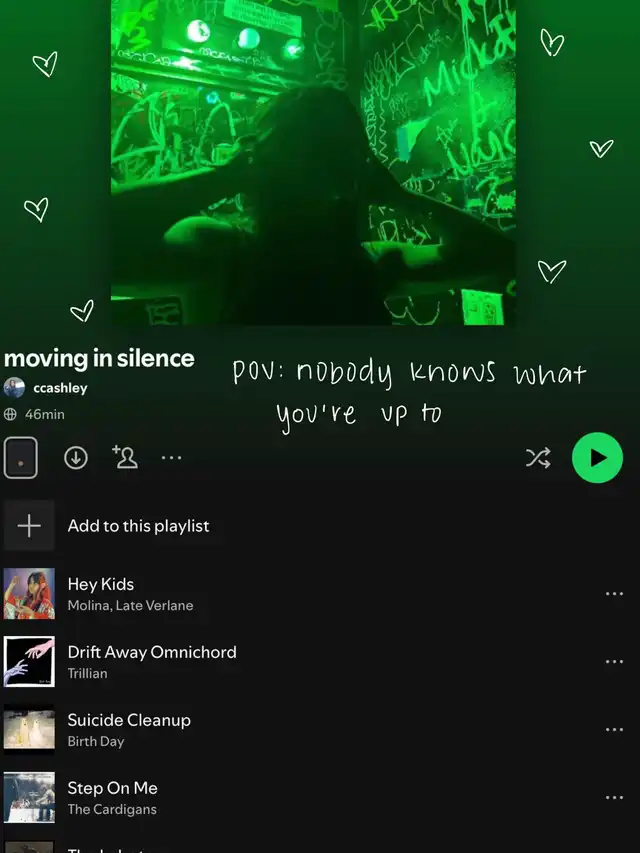Open more options for Hey Kids
Image resolution: width=640 pixels, height=853 pixels.
point(614,594)
